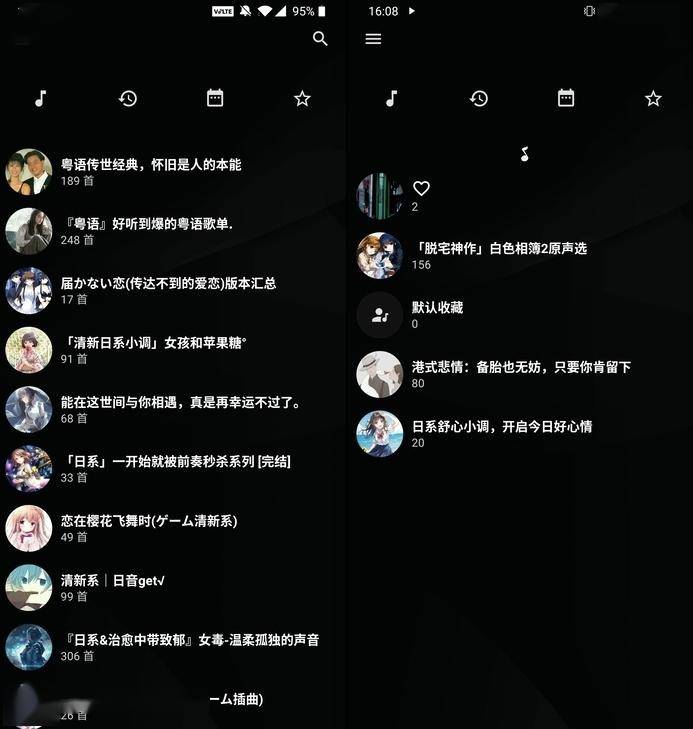Open playlist 粤语传世经典，怀旧是人的本能

(x=150, y=171)
